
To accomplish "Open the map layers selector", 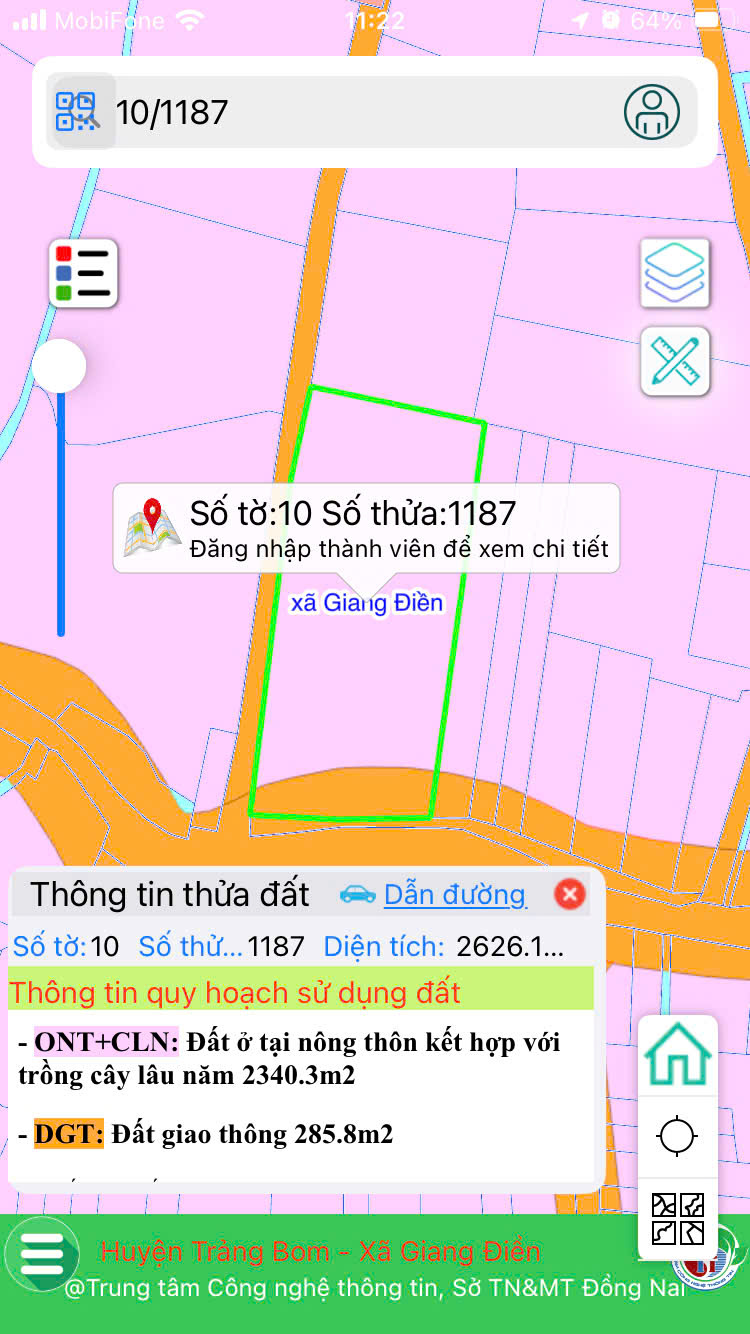I will pos(675,273).
